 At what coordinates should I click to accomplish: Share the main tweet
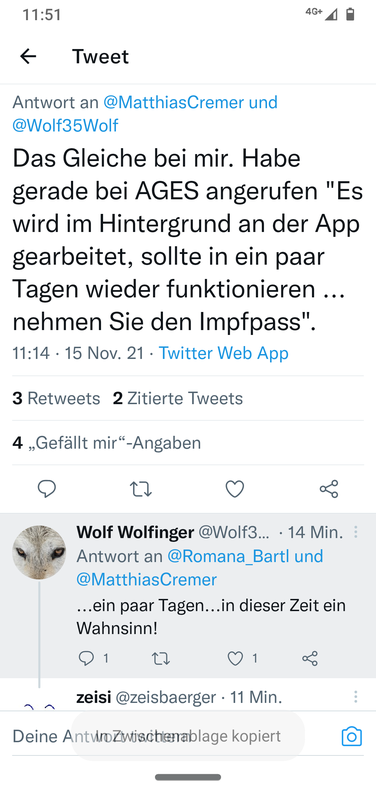(x=329, y=489)
